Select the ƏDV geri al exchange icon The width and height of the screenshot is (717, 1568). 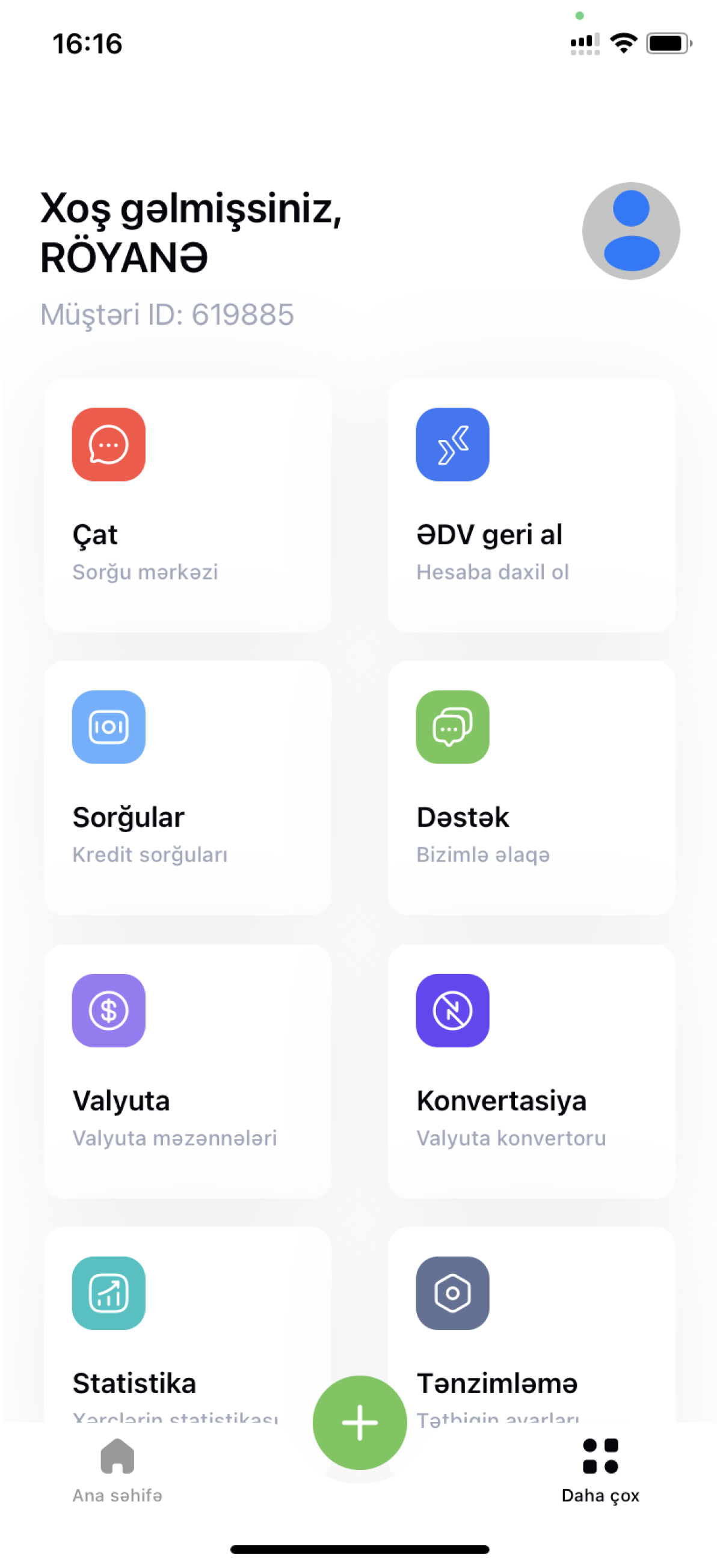pyautogui.click(x=452, y=444)
